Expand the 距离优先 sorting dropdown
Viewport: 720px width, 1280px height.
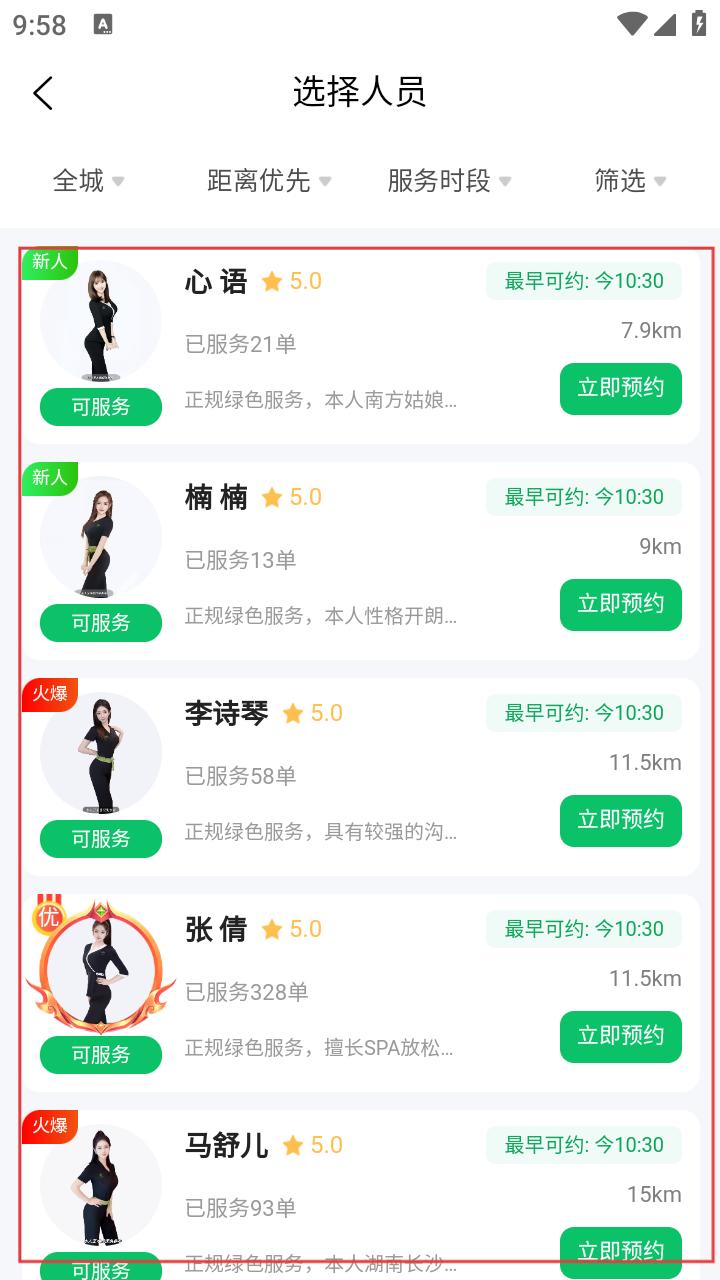268,181
